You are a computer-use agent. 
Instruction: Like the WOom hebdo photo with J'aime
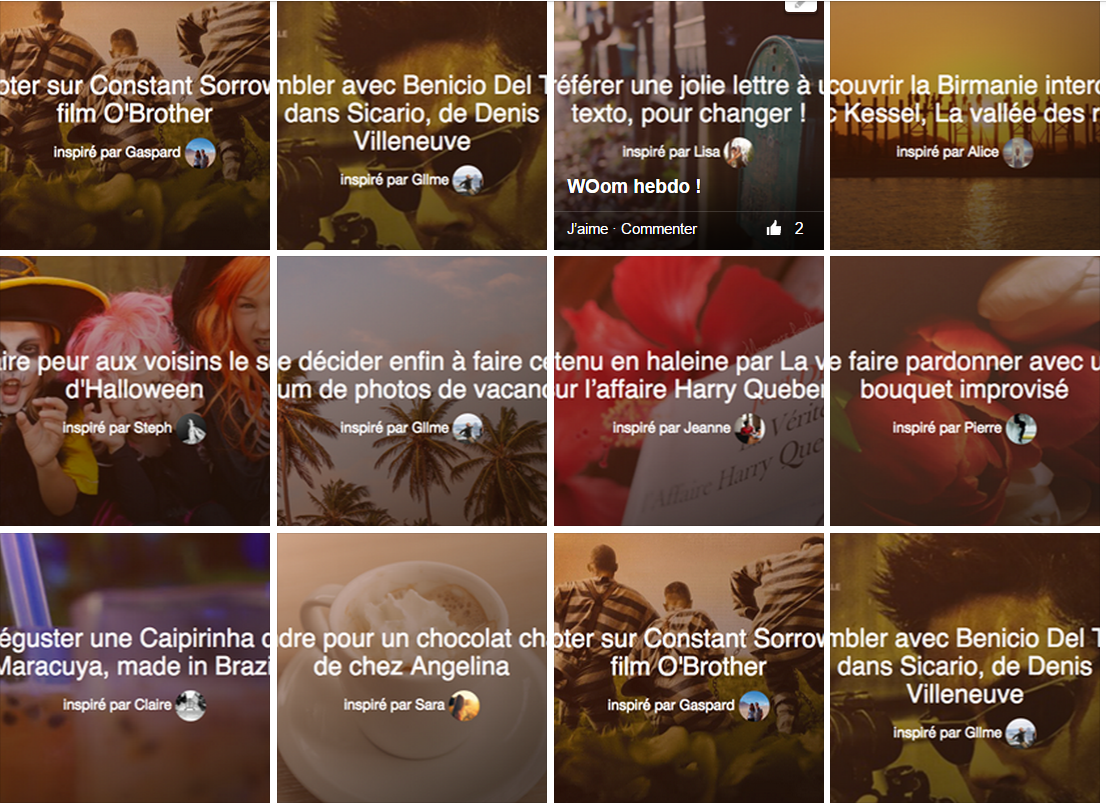tap(586, 229)
